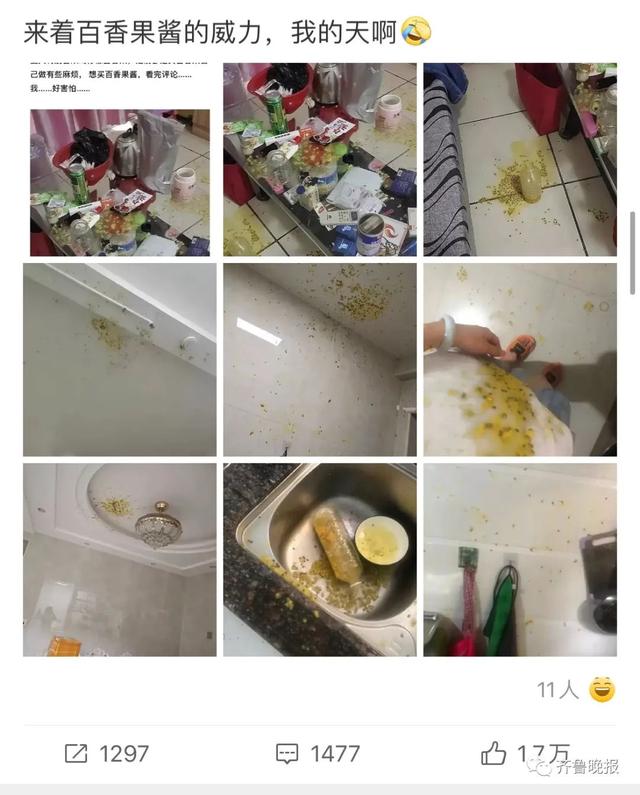This screenshot has width=640, height=795.
Task: Open the 1477 comments
Action: (317, 754)
